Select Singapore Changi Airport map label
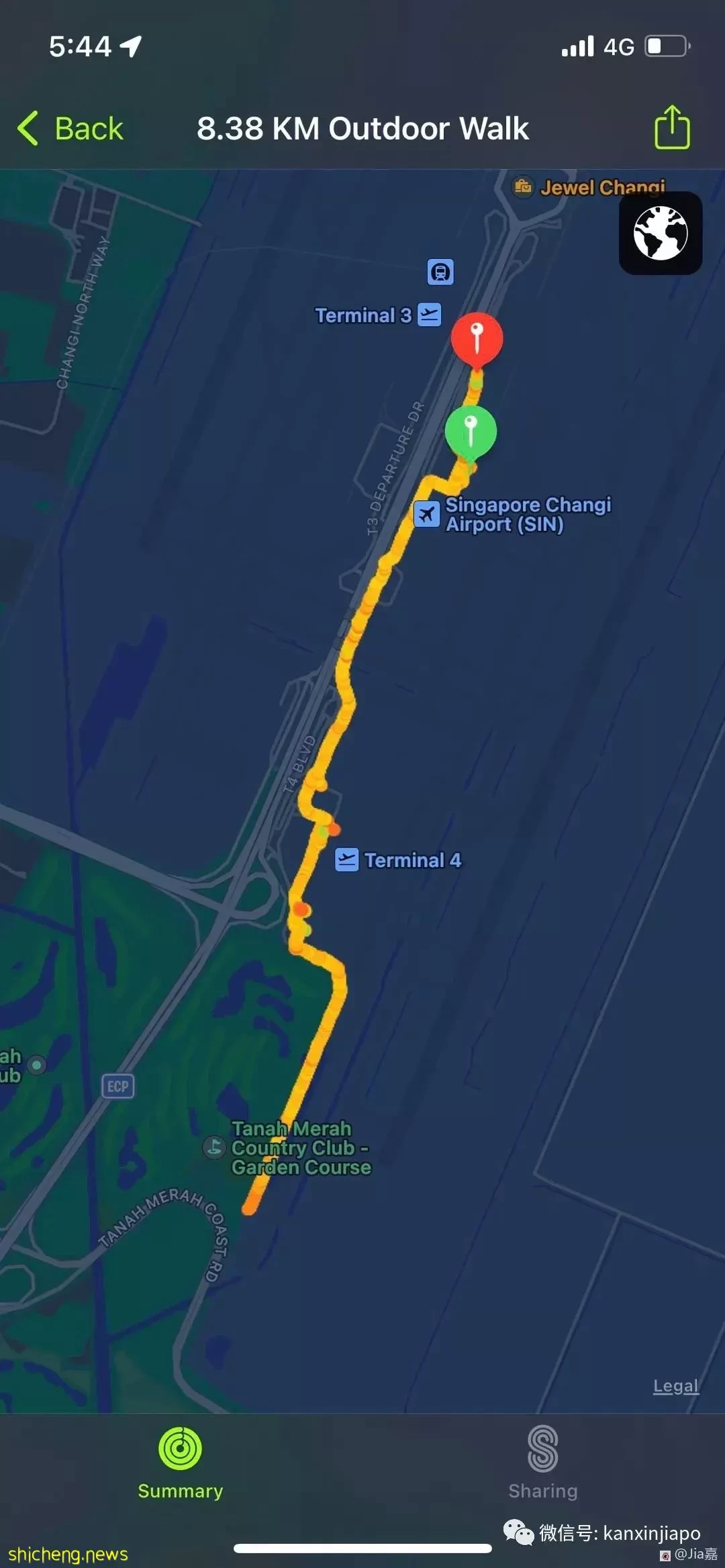 tap(514, 515)
